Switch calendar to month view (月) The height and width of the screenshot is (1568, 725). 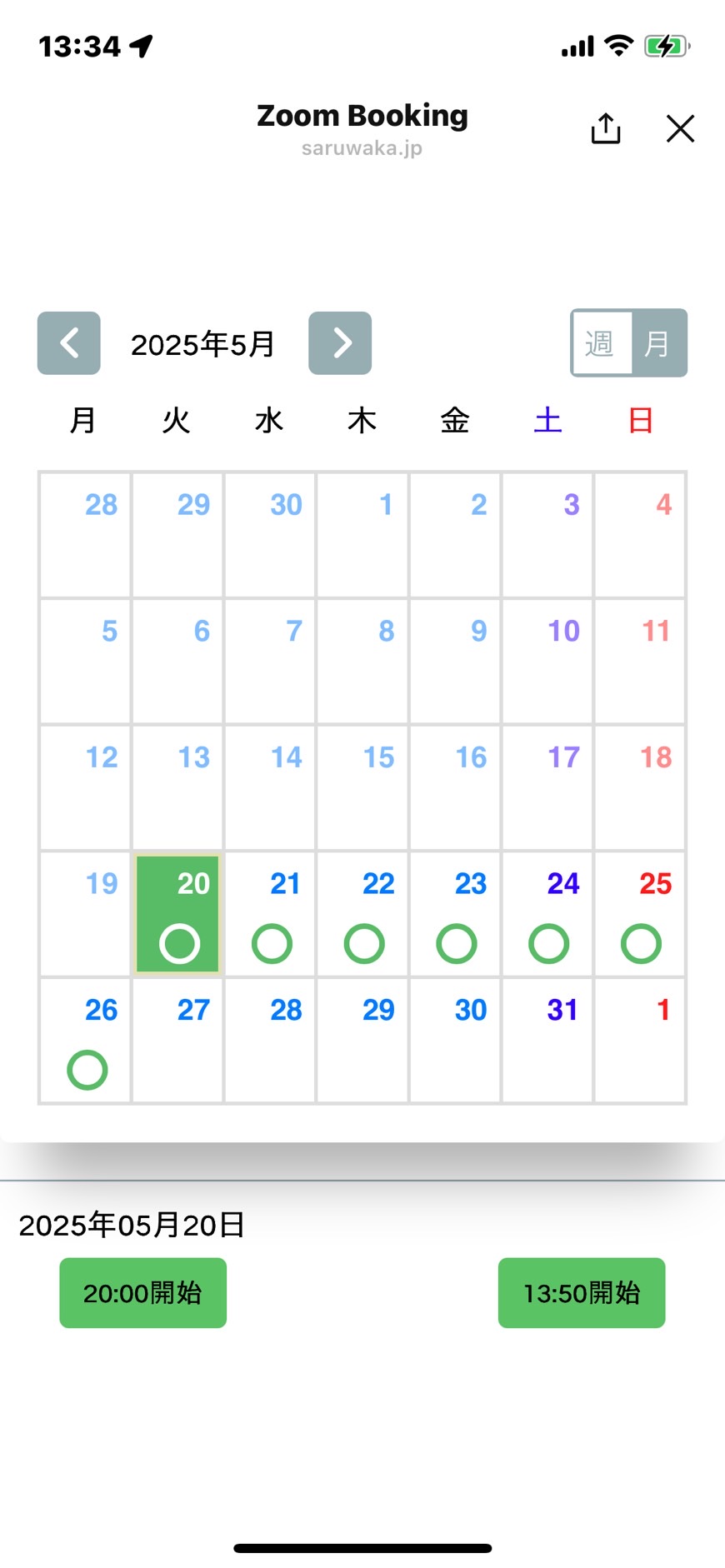pos(658,343)
